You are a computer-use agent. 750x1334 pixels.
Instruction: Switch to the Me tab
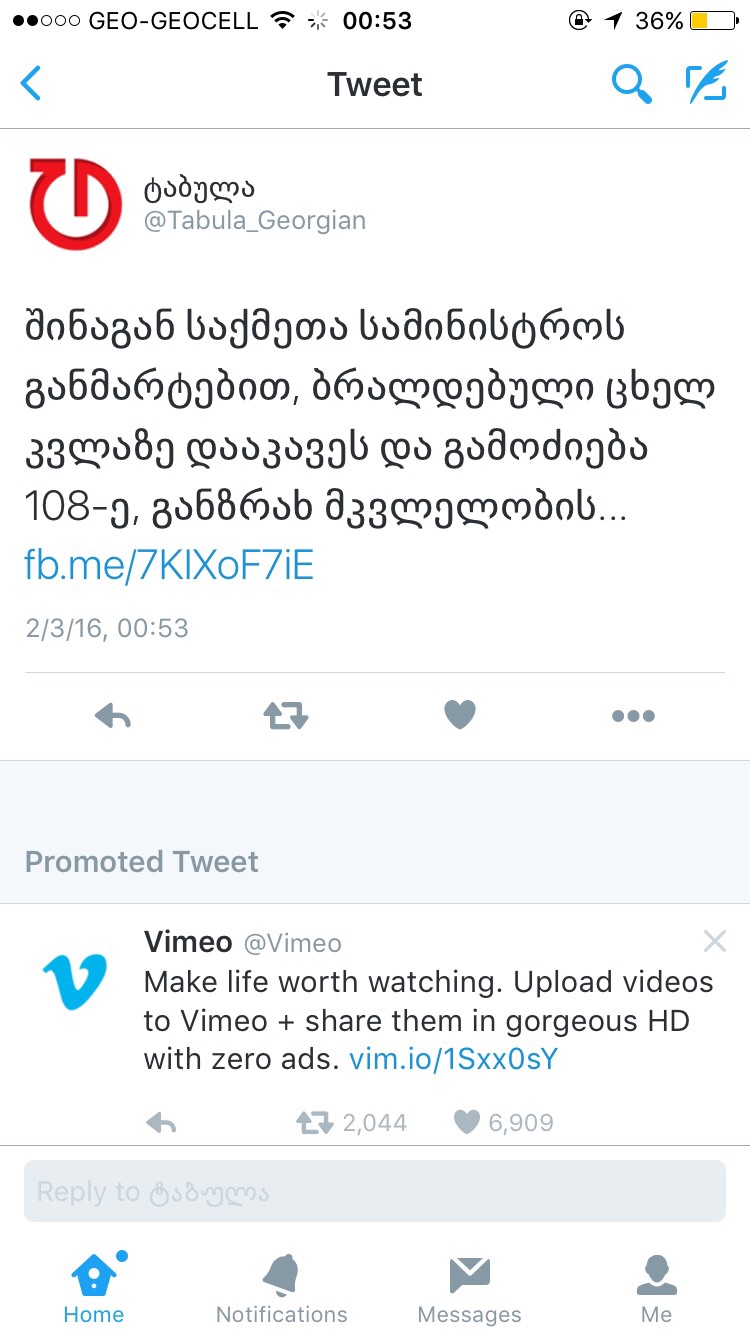[656, 1288]
